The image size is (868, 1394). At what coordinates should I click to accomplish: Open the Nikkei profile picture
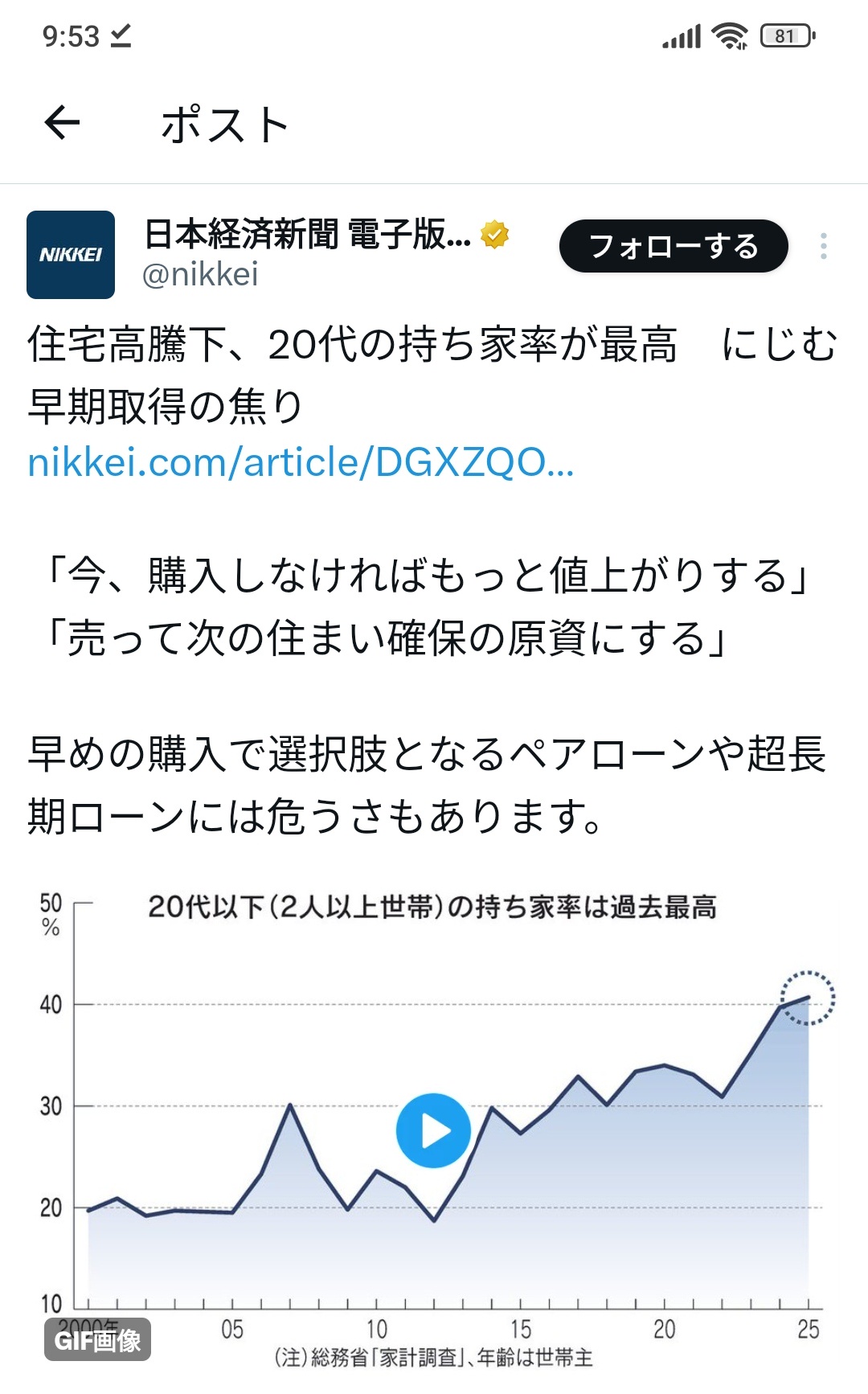[71, 255]
